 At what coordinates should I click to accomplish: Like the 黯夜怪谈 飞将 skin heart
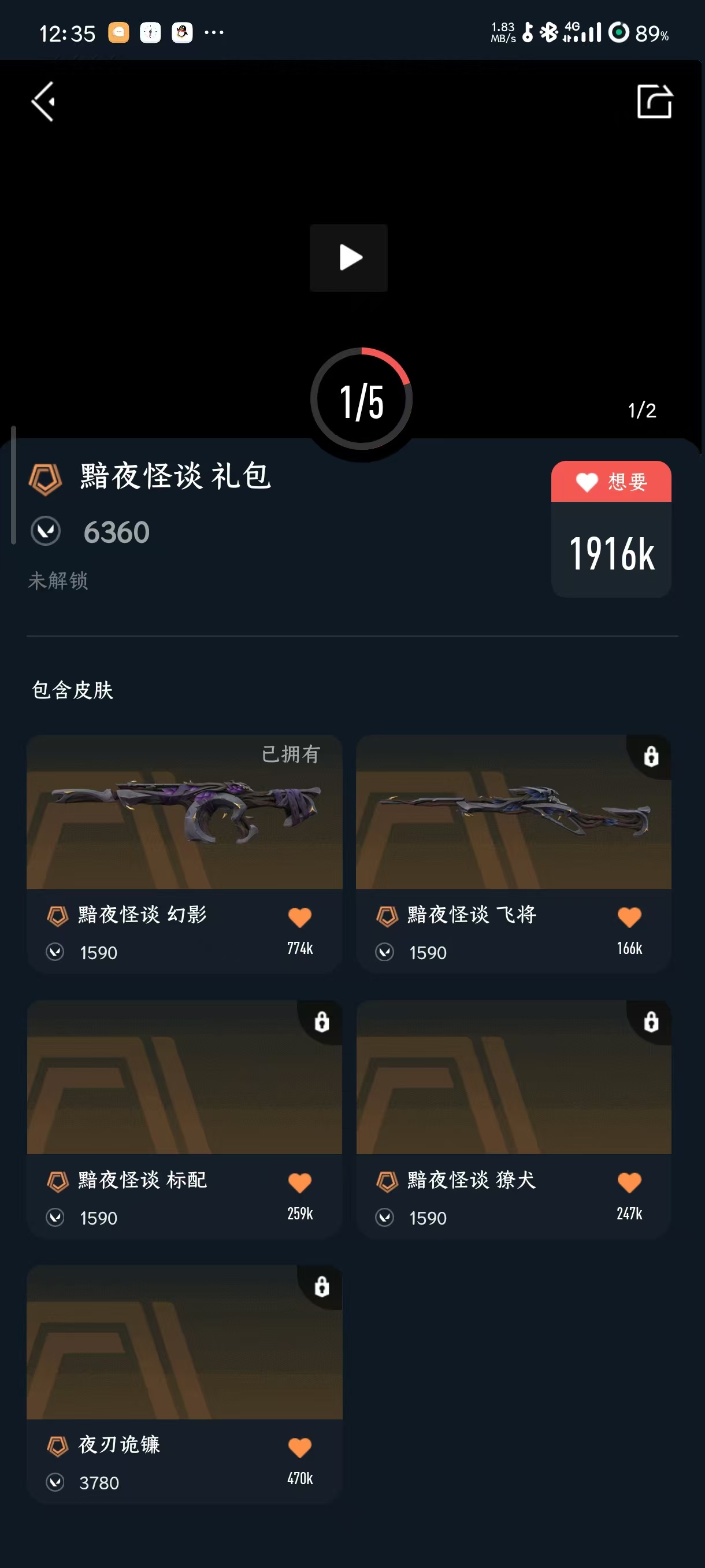point(629,918)
